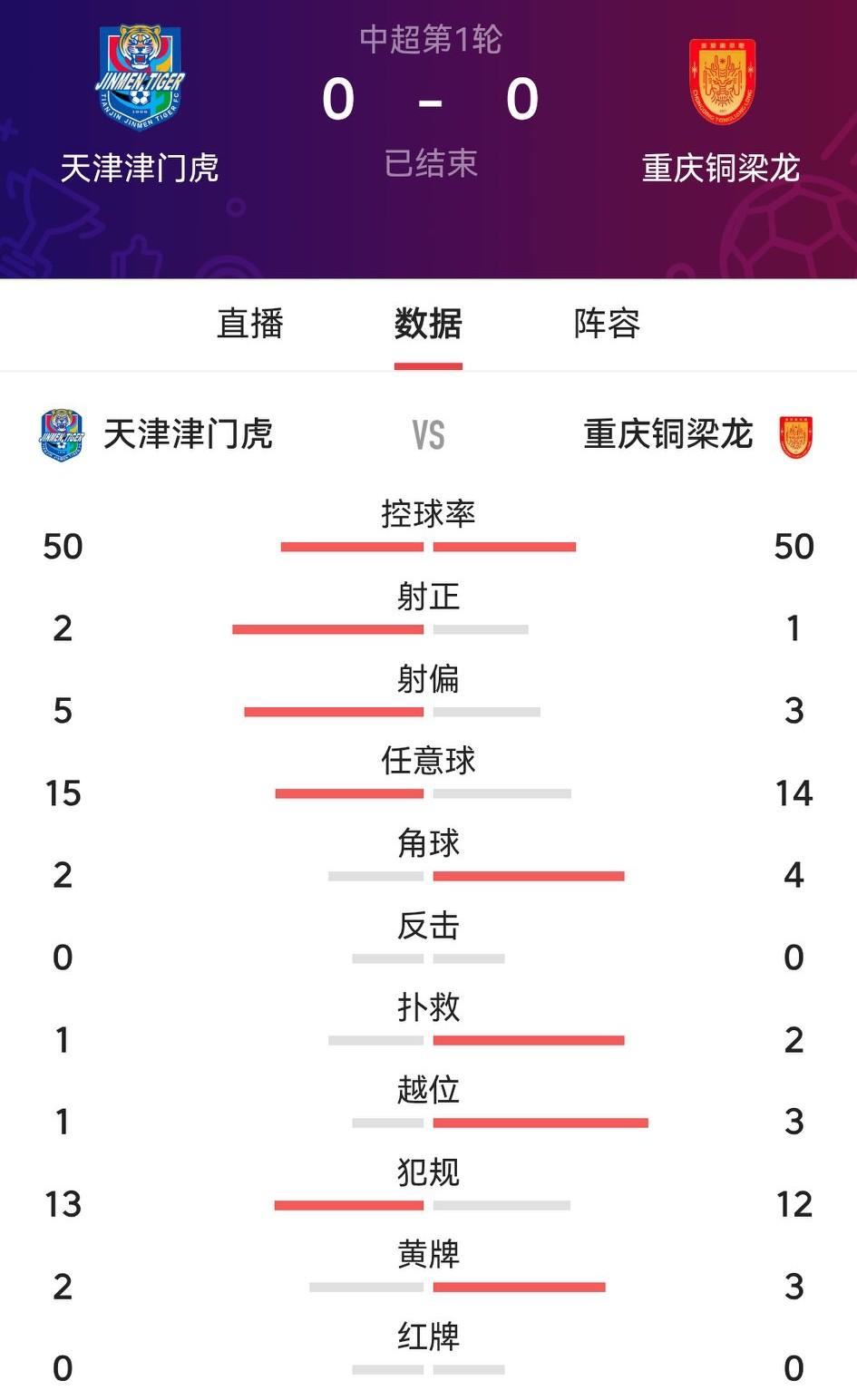Click the 控球率 possession bar

pyautogui.click(x=428, y=546)
